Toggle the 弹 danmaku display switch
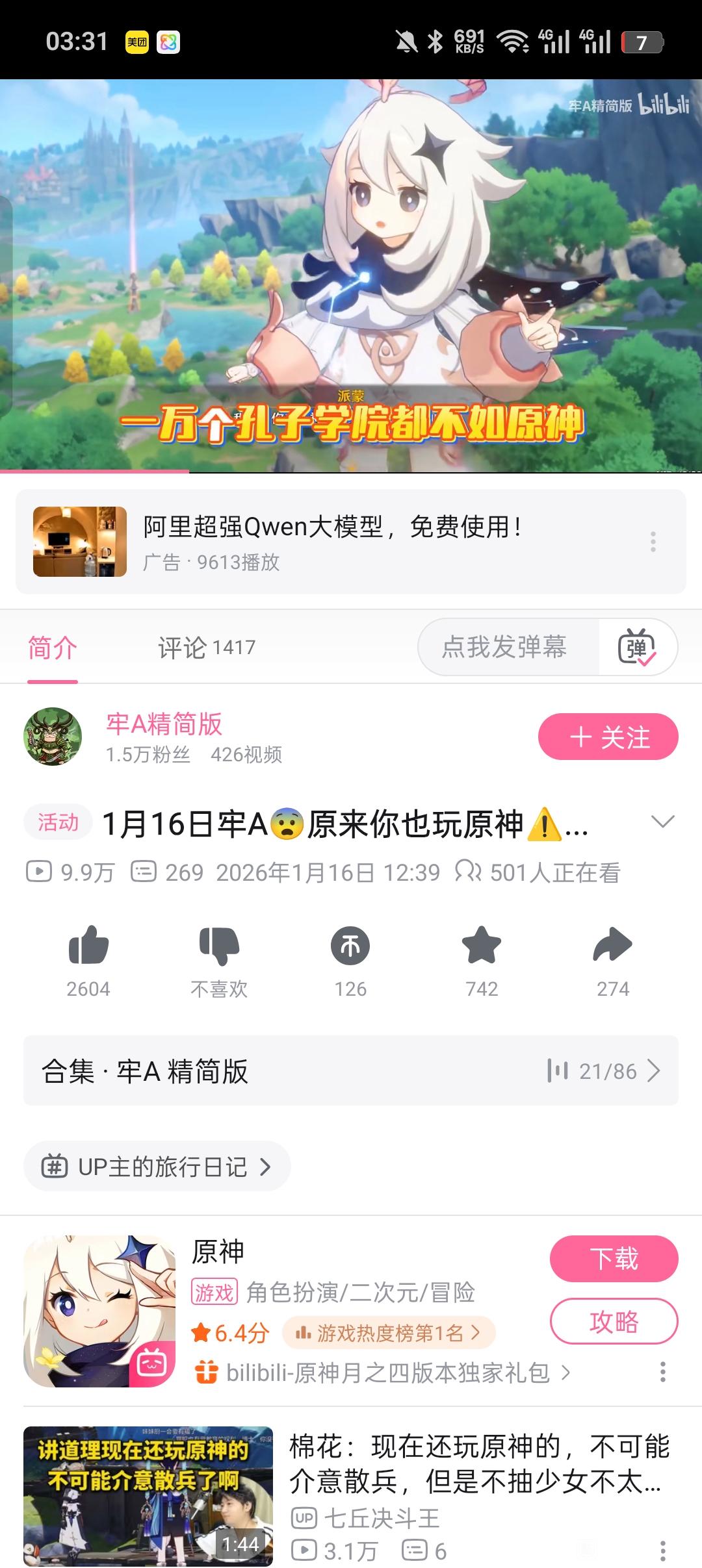 pos(637,648)
